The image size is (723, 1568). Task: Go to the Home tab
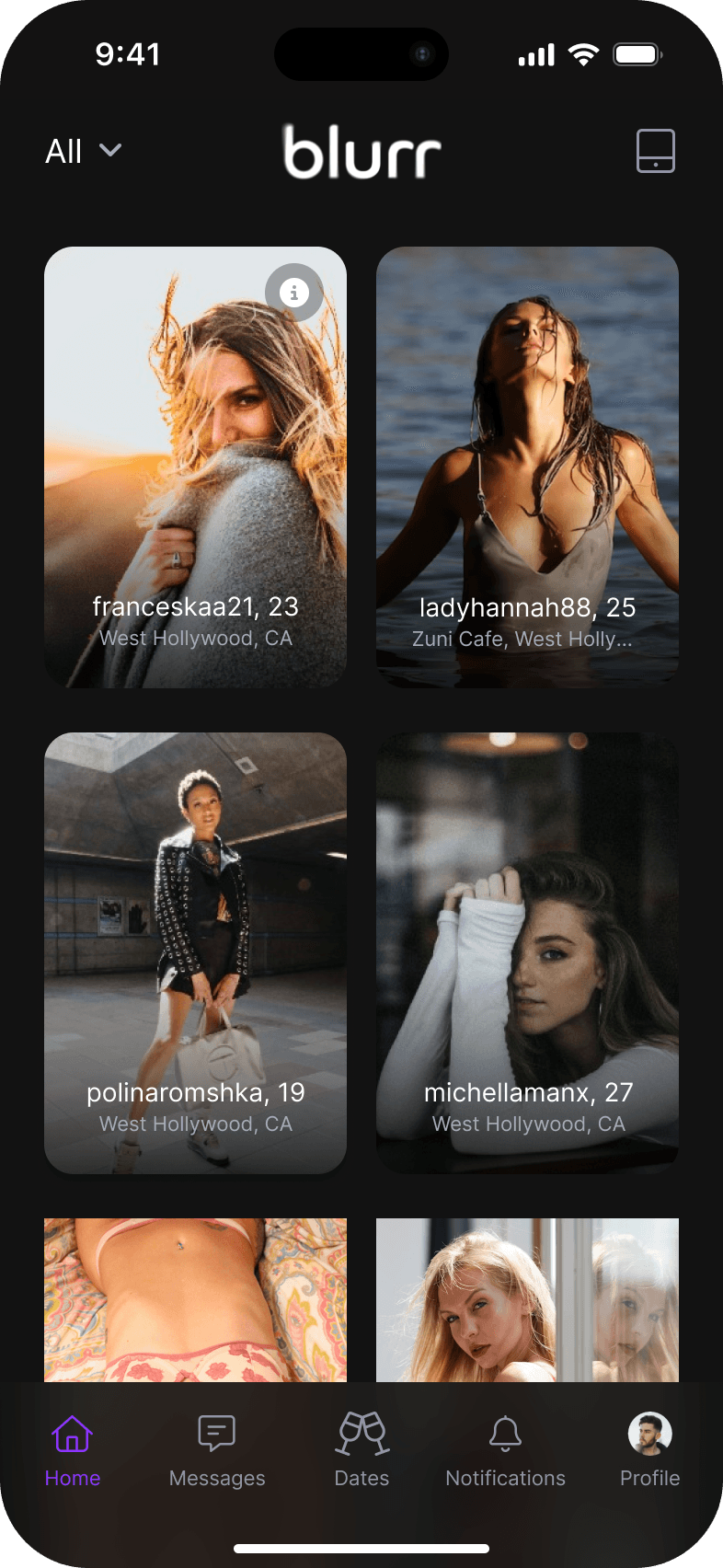tap(72, 1451)
